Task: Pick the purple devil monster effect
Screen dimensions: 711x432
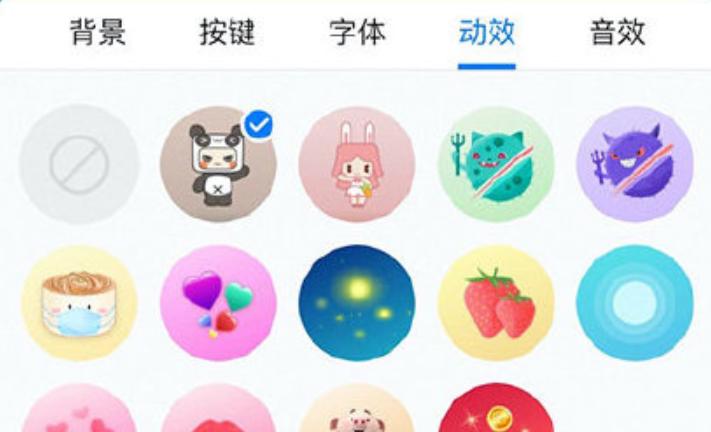Action: pos(634,164)
